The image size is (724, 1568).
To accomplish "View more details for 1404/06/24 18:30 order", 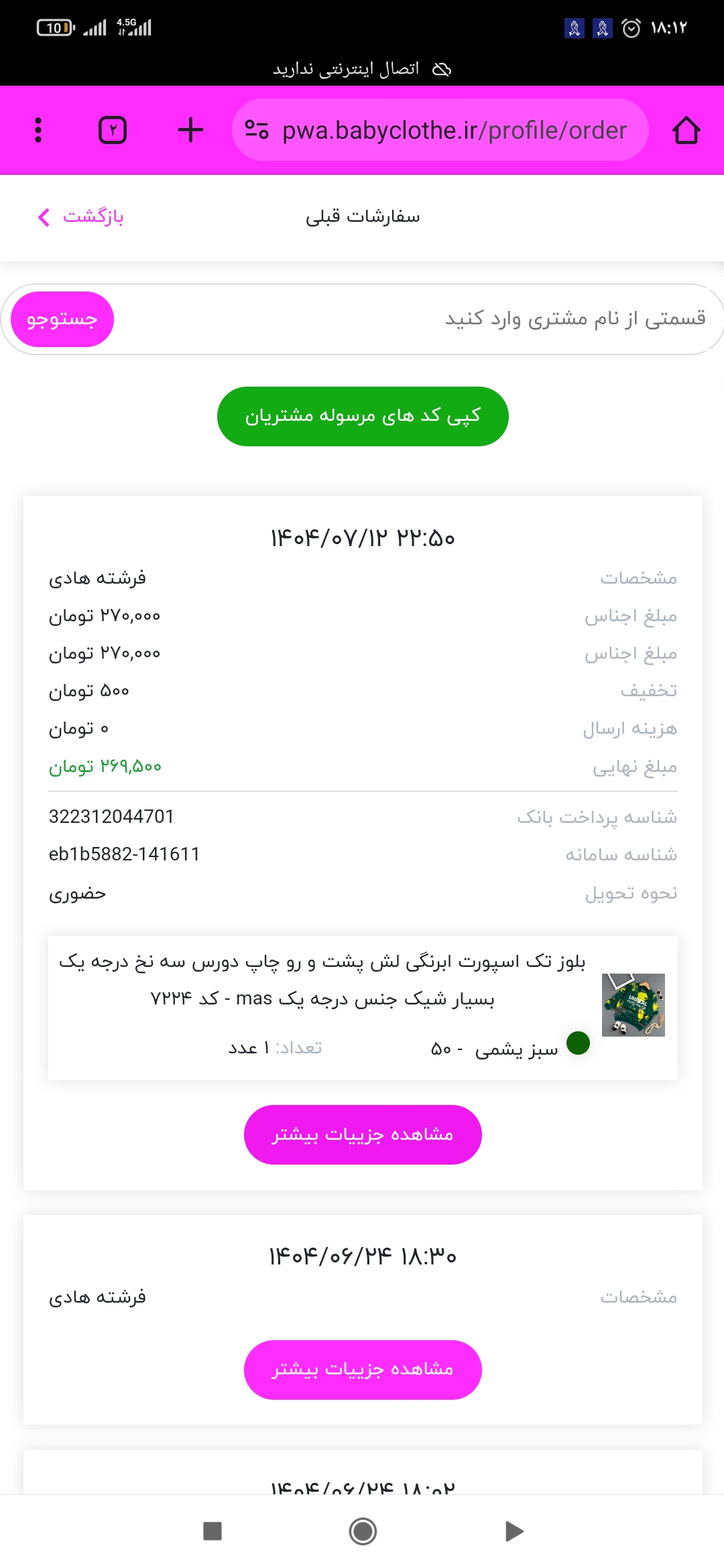I will (x=363, y=1370).
